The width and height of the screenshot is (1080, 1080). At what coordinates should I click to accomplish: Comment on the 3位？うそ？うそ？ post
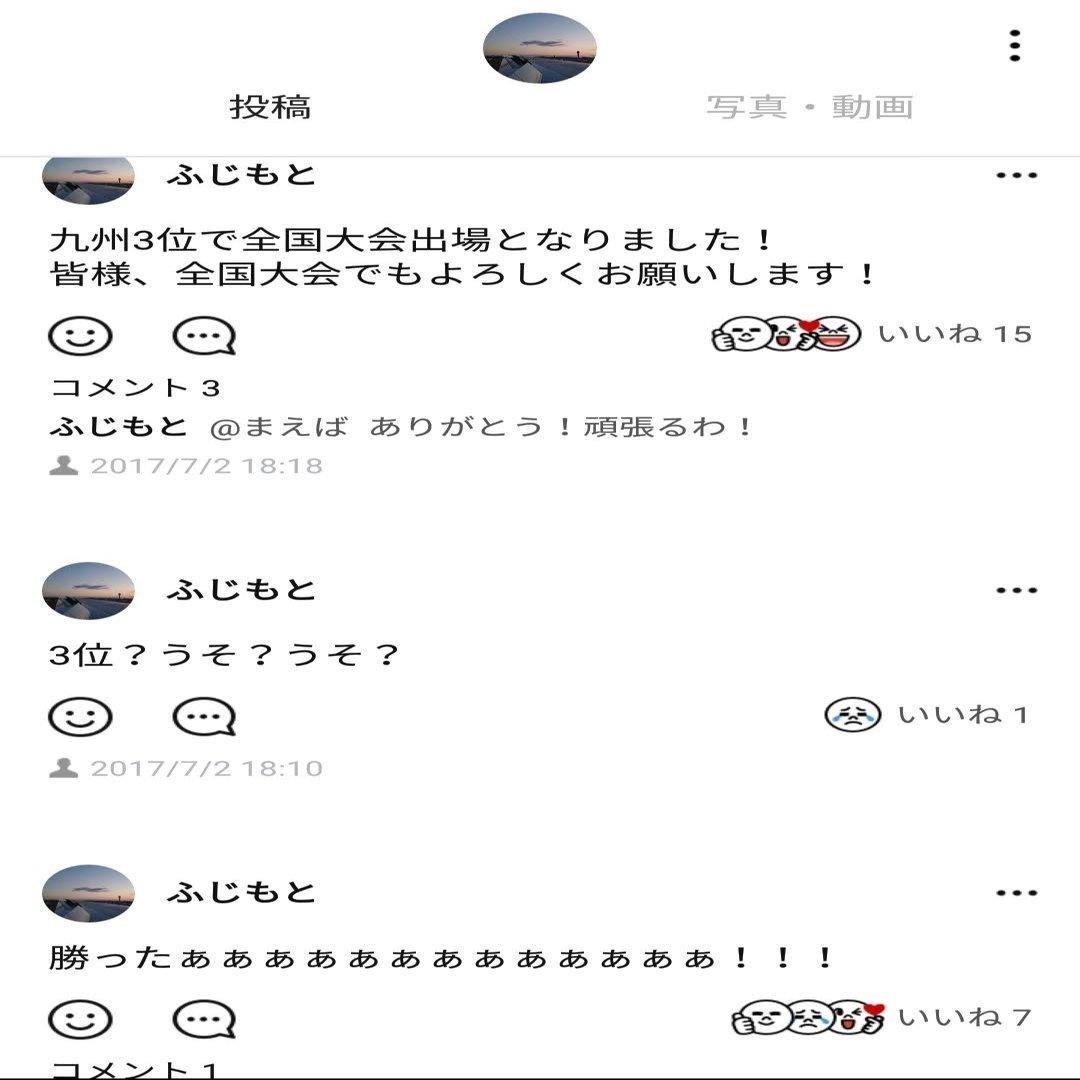point(204,716)
